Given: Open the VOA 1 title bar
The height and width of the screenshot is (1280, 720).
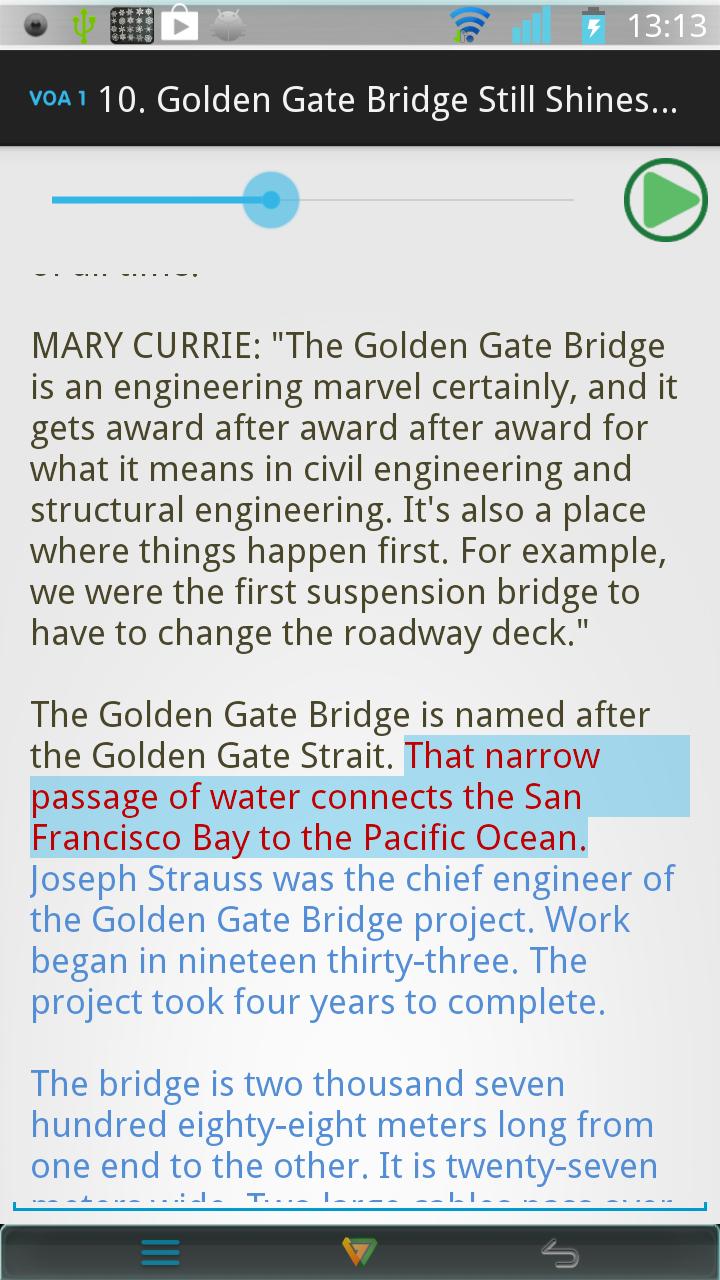Looking at the screenshot, I should (x=360, y=100).
